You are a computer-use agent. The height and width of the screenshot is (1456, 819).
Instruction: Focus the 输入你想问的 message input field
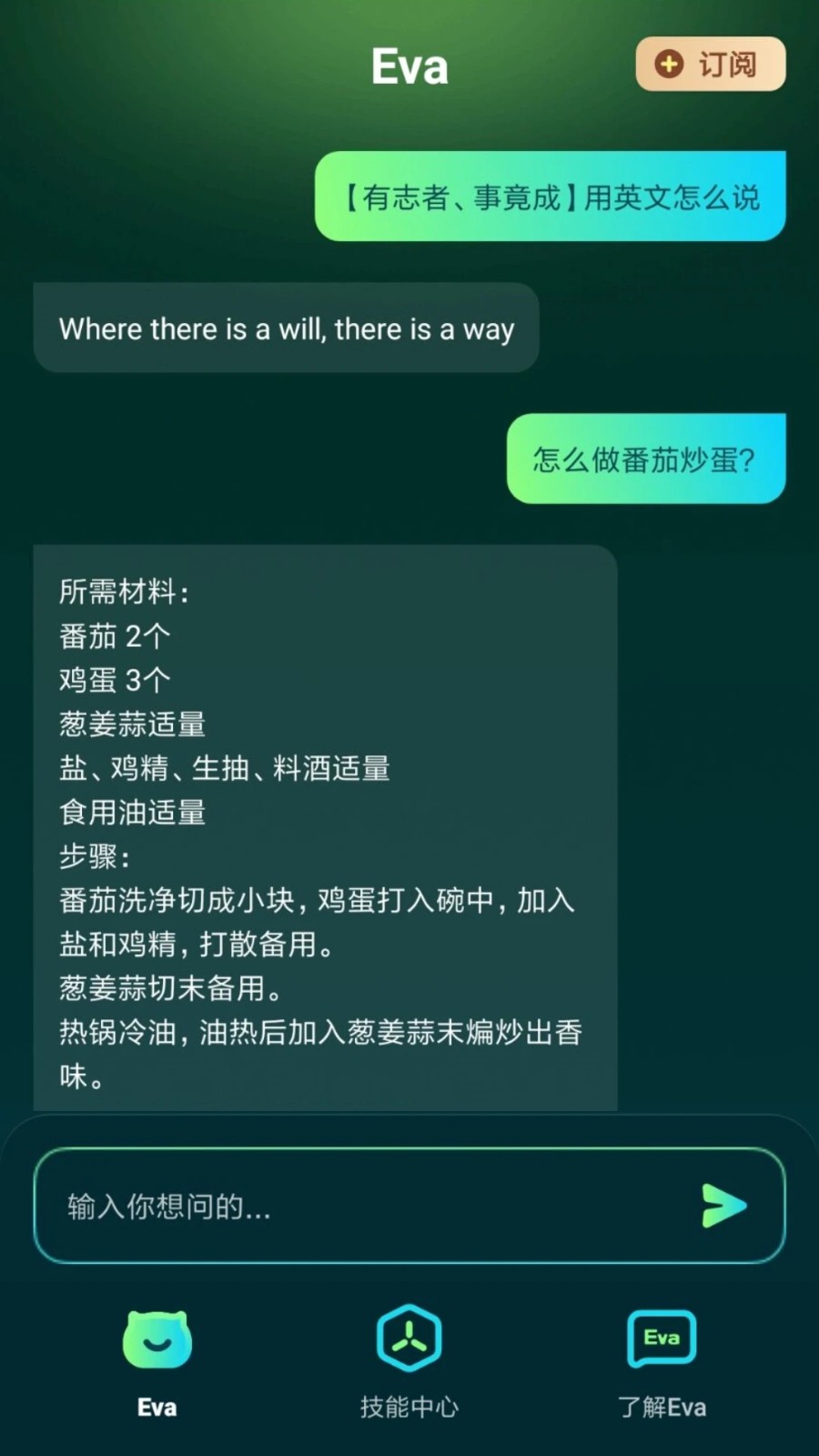pyautogui.click(x=364, y=1206)
